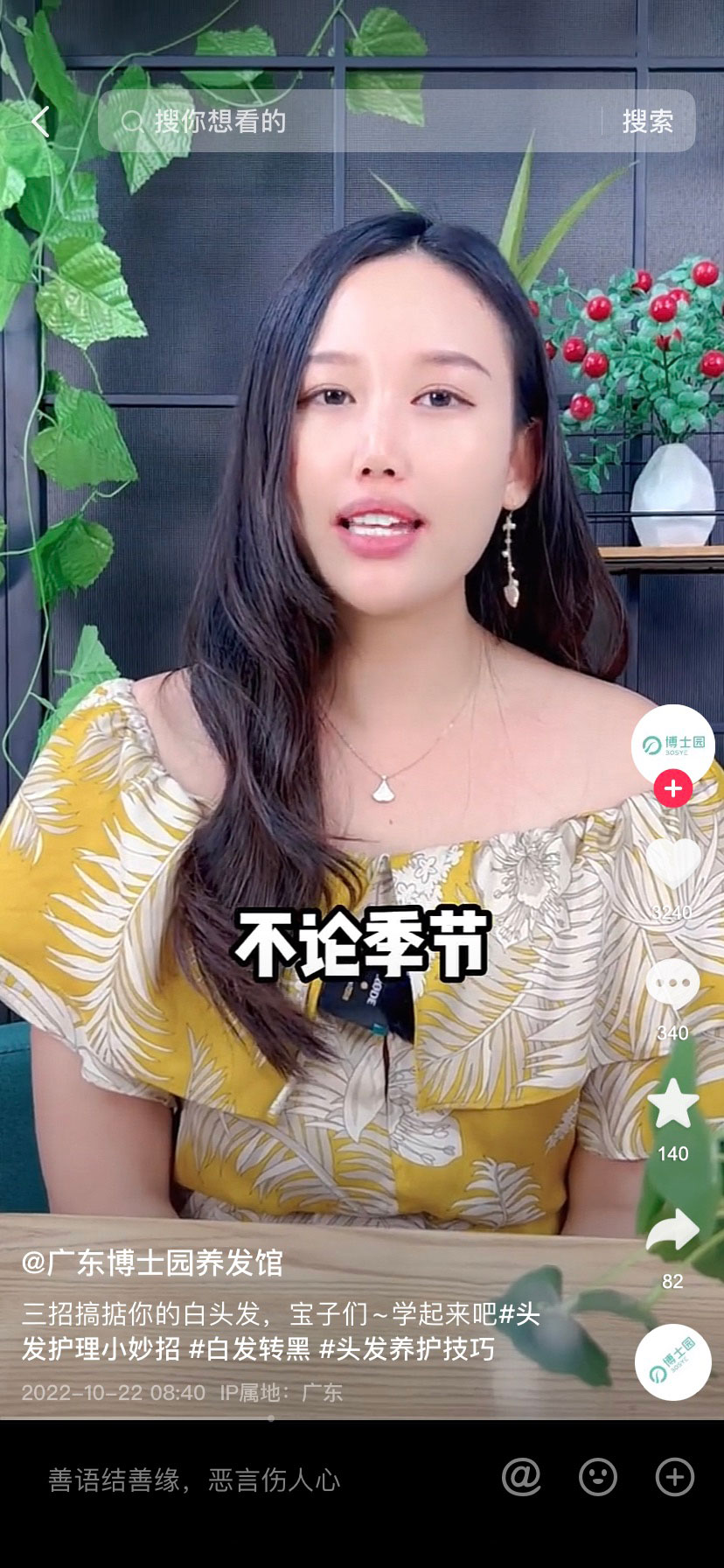This screenshot has width=724, height=1568.
Task: Open the @广东博士园养发馆 profile link
Action: click(152, 1263)
